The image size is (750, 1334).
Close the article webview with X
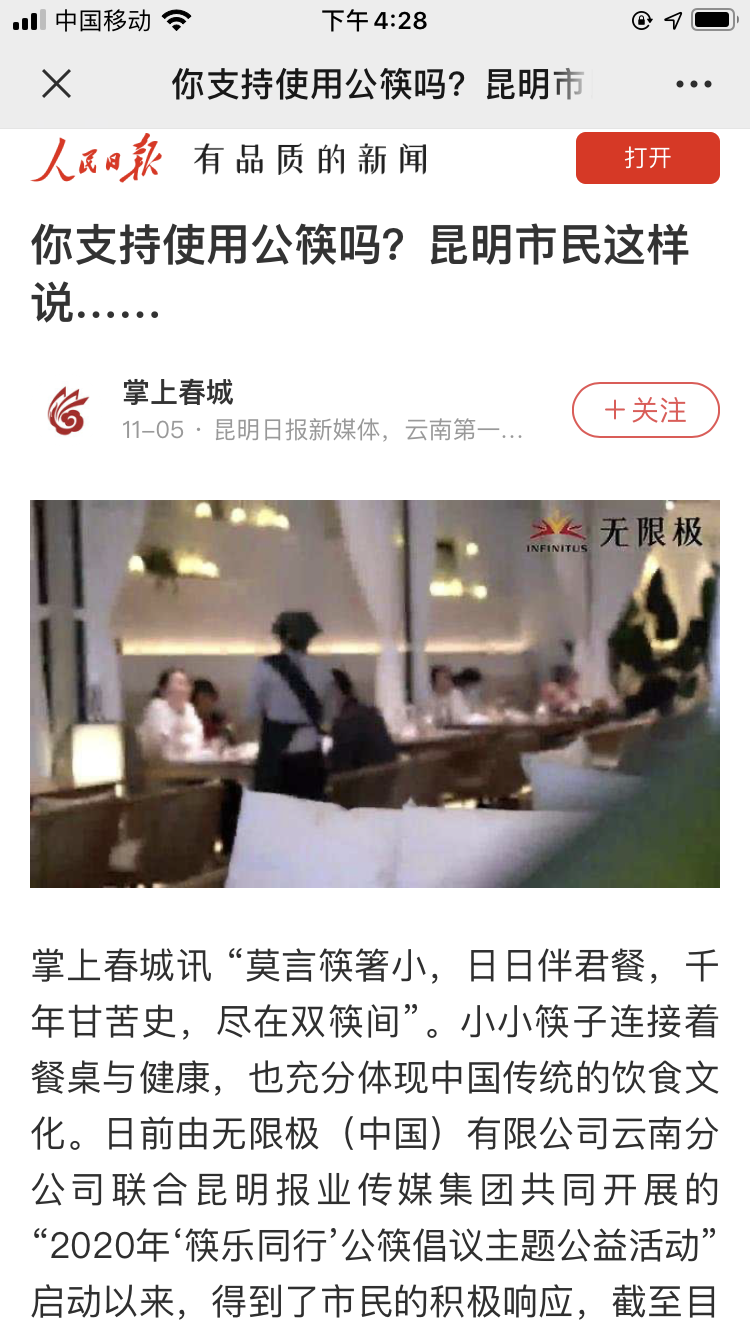[x=57, y=84]
